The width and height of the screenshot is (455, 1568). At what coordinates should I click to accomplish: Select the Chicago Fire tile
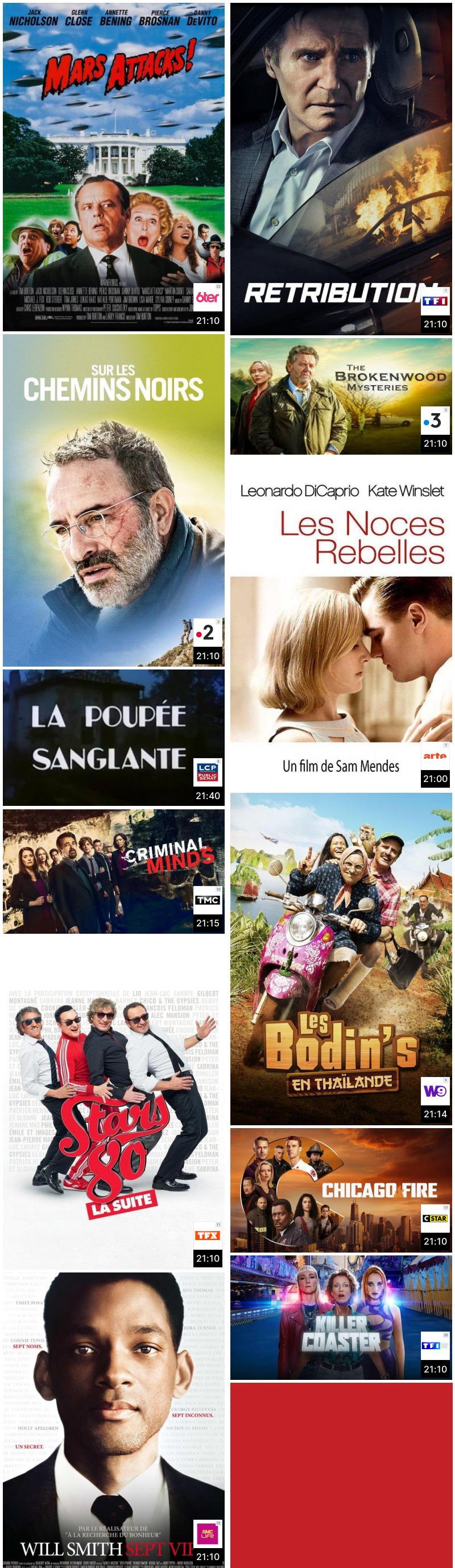341,1191
